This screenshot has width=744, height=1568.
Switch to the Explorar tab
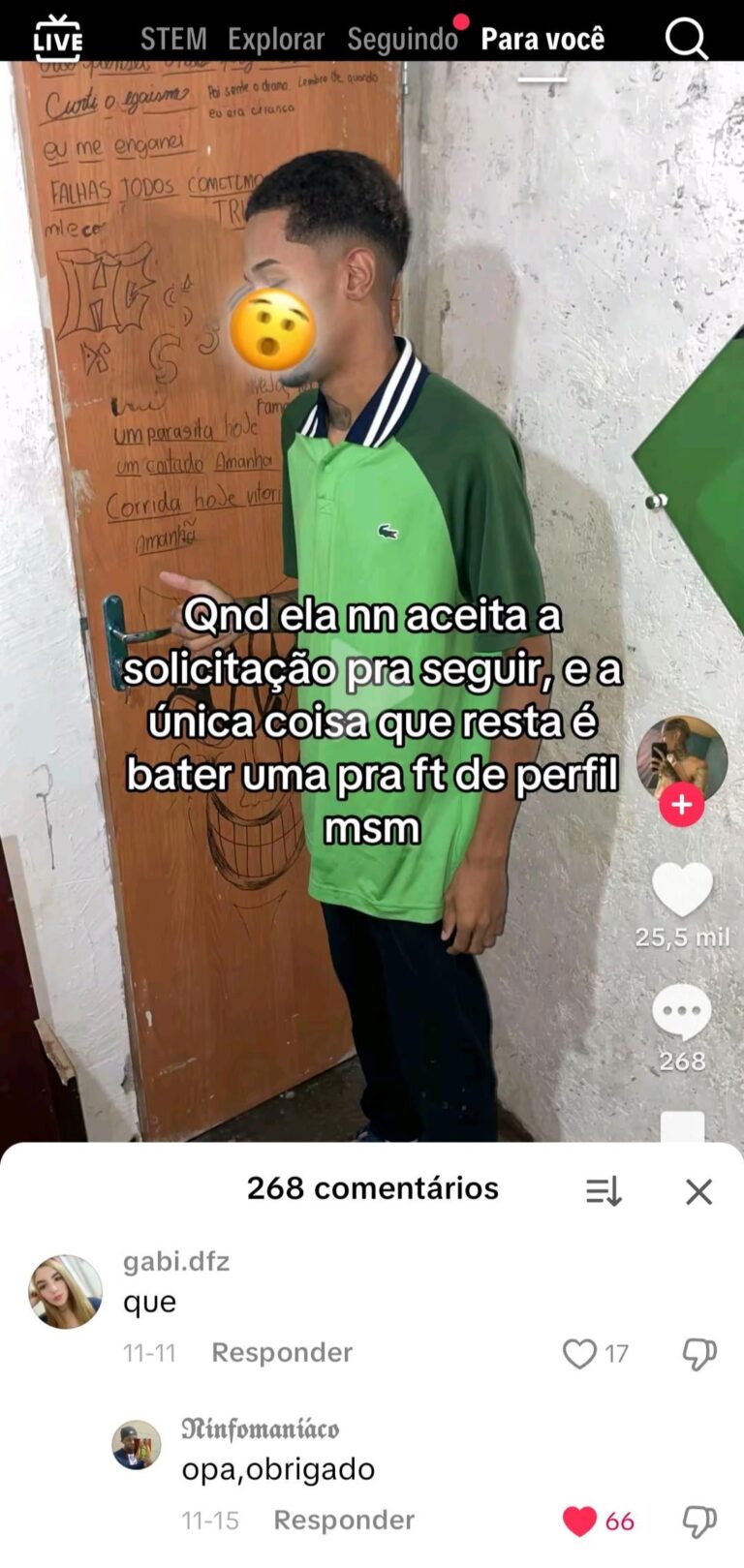(276, 39)
